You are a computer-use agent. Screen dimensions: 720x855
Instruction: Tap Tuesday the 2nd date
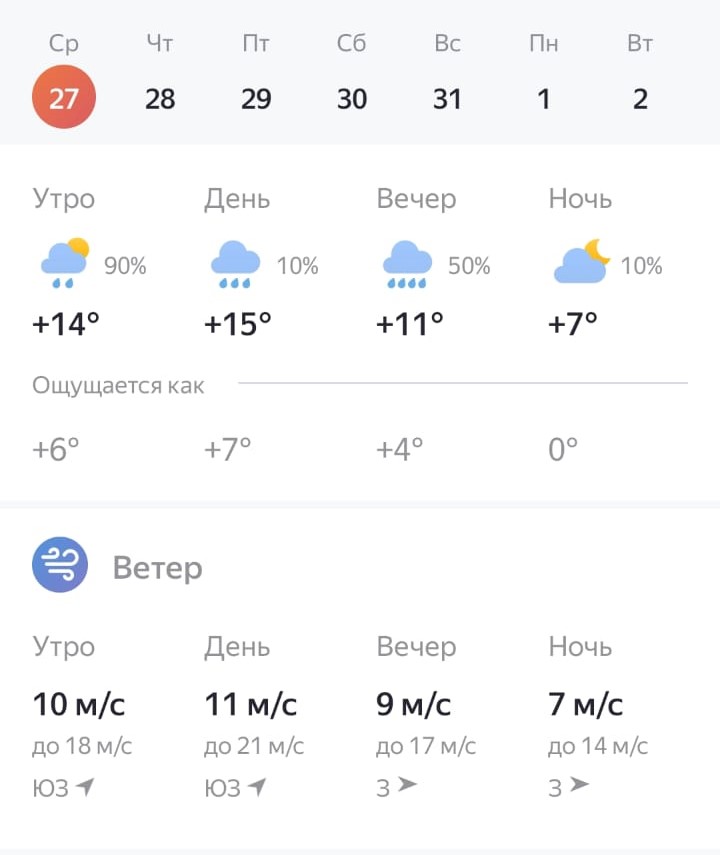pyautogui.click(x=640, y=98)
